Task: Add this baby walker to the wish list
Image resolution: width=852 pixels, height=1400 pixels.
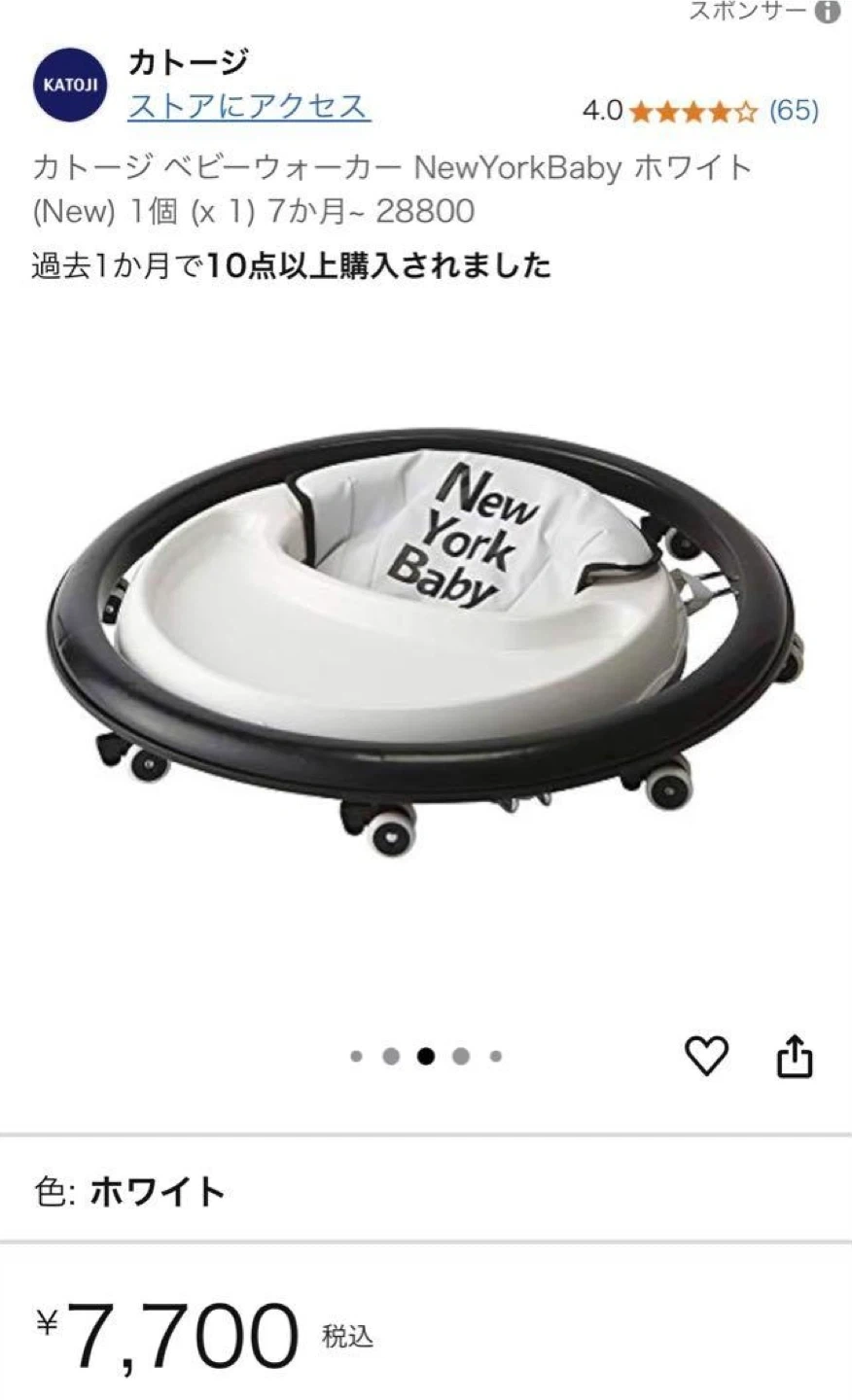Action: point(706,1056)
